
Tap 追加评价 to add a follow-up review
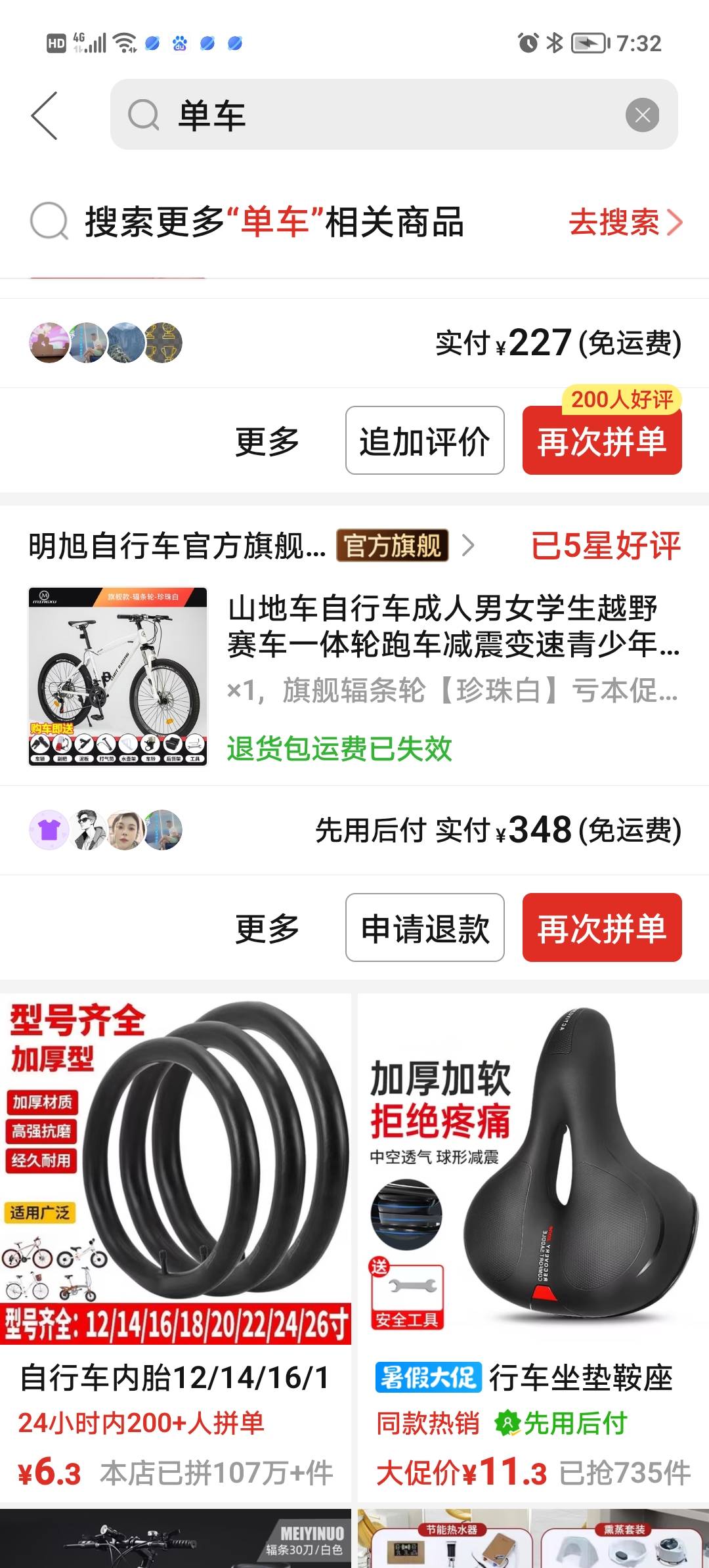pos(425,441)
